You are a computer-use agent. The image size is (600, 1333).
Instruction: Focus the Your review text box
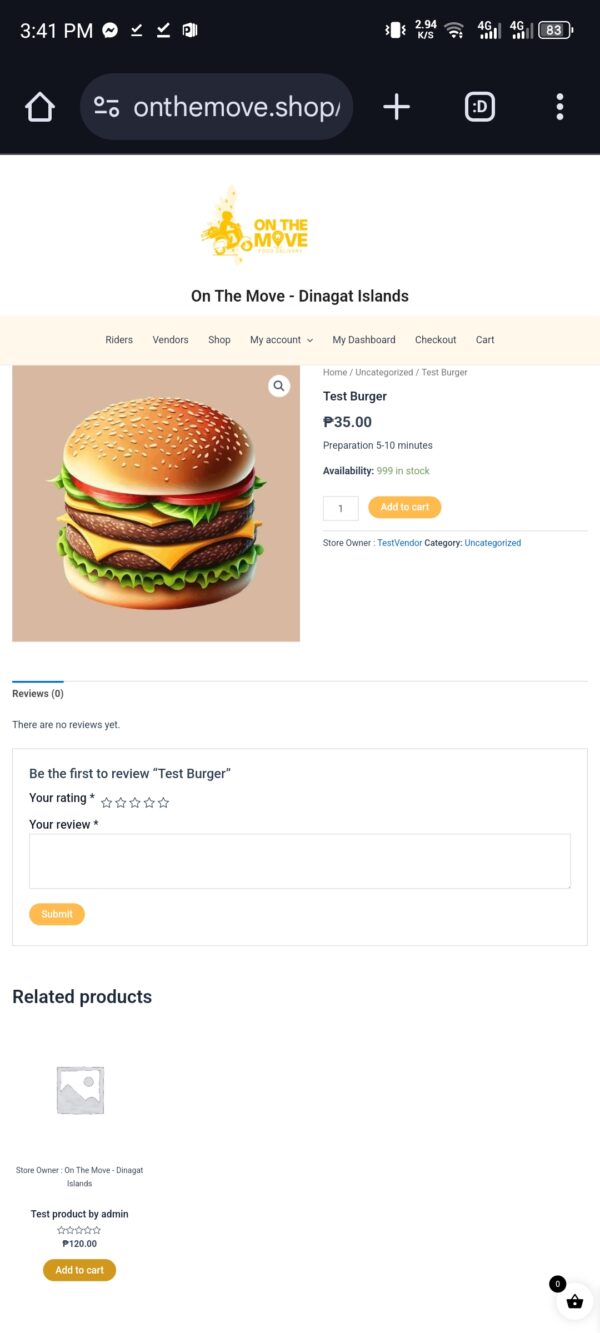pyautogui.click(x=300, y=861)
